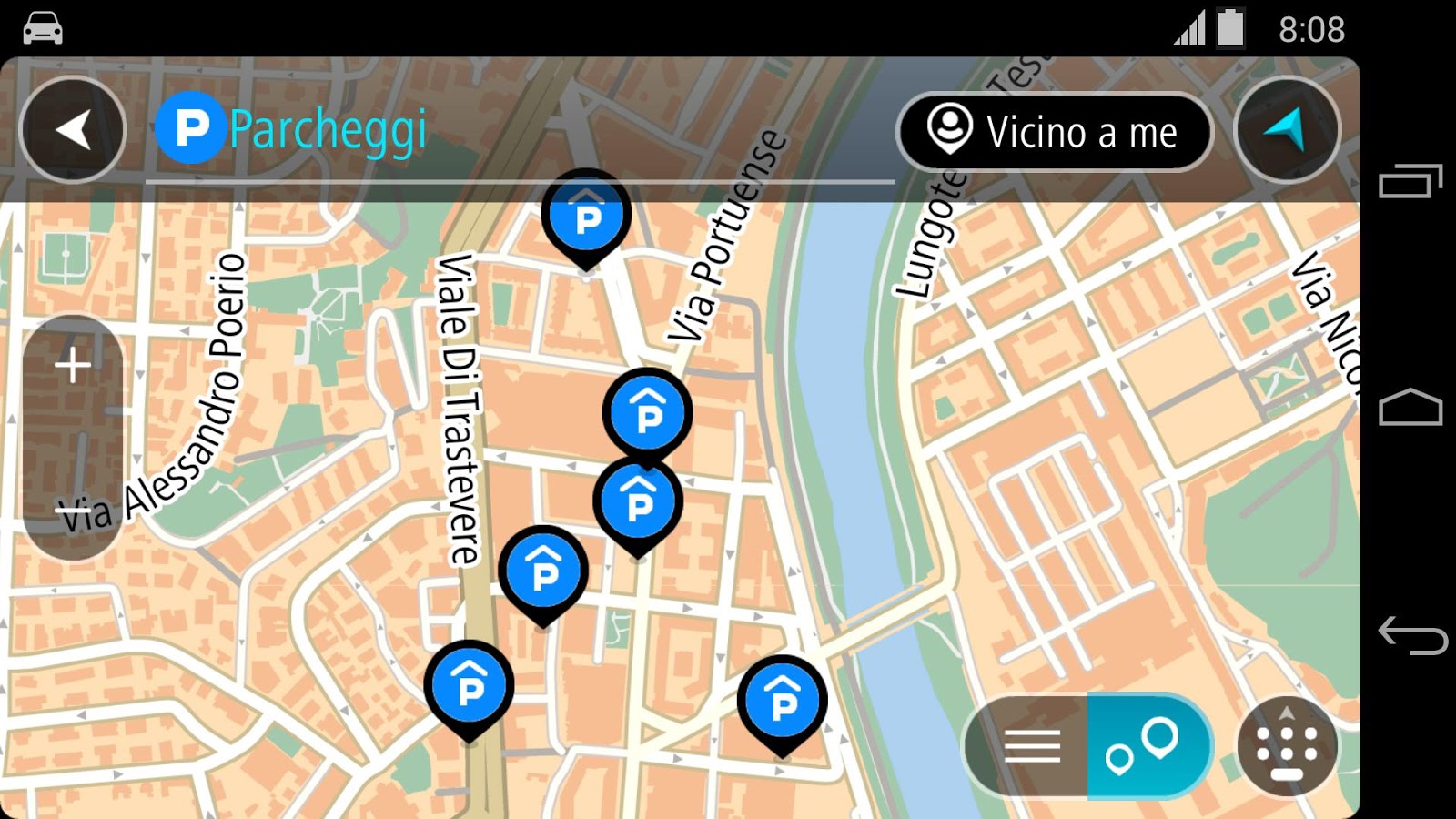This screenshot has width=1456, height=819.
Task: Zoom out with the minus button
Action: (x=73, y=510)
